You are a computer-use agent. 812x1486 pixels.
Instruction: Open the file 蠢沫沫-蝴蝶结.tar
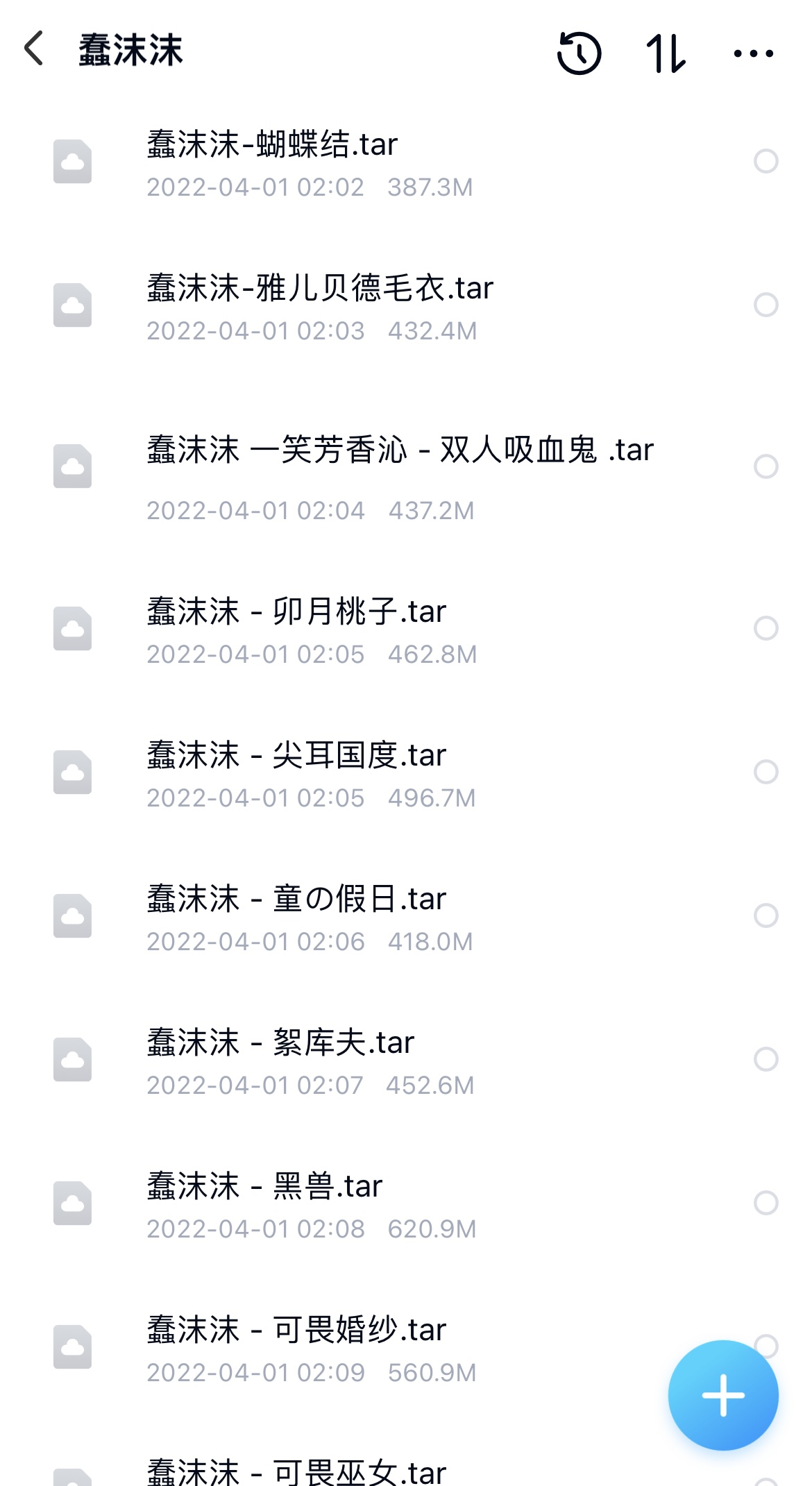tap(406, 162)
